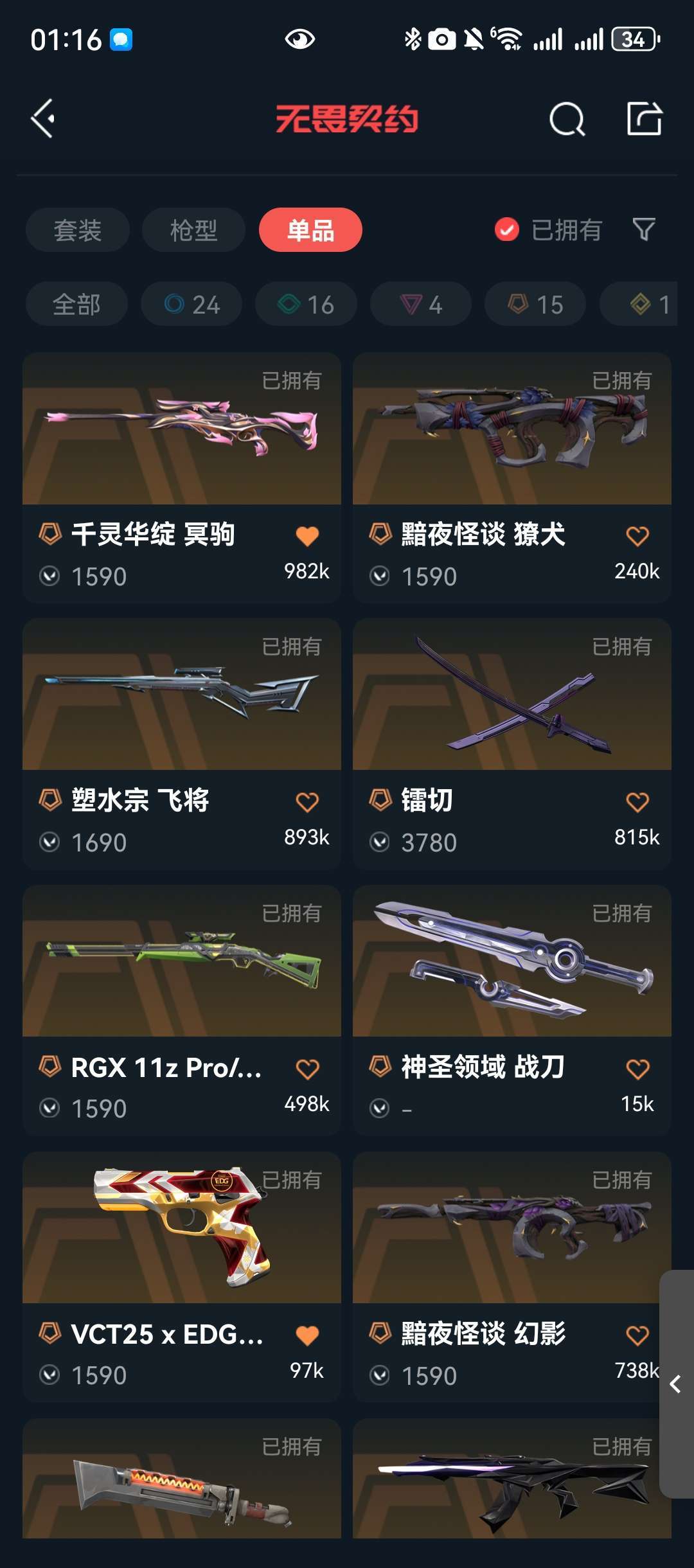Expand the side panel arrow handle

click(x=675, y=1384)
